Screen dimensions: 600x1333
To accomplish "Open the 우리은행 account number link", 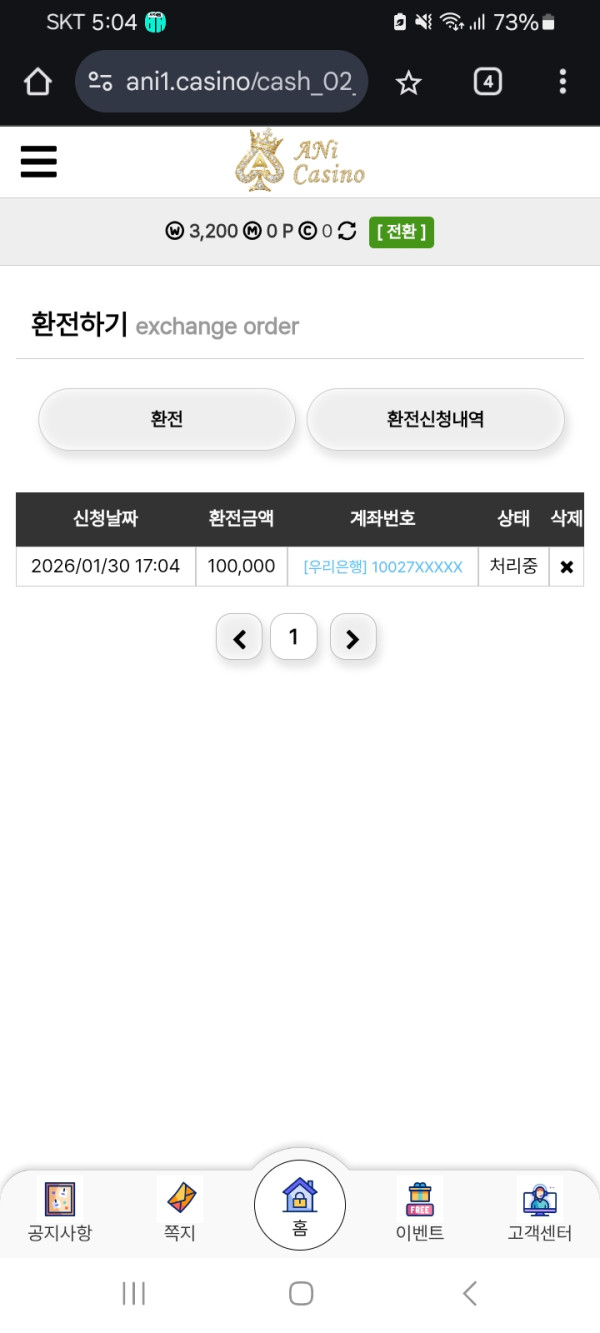I will click(383, 567).
